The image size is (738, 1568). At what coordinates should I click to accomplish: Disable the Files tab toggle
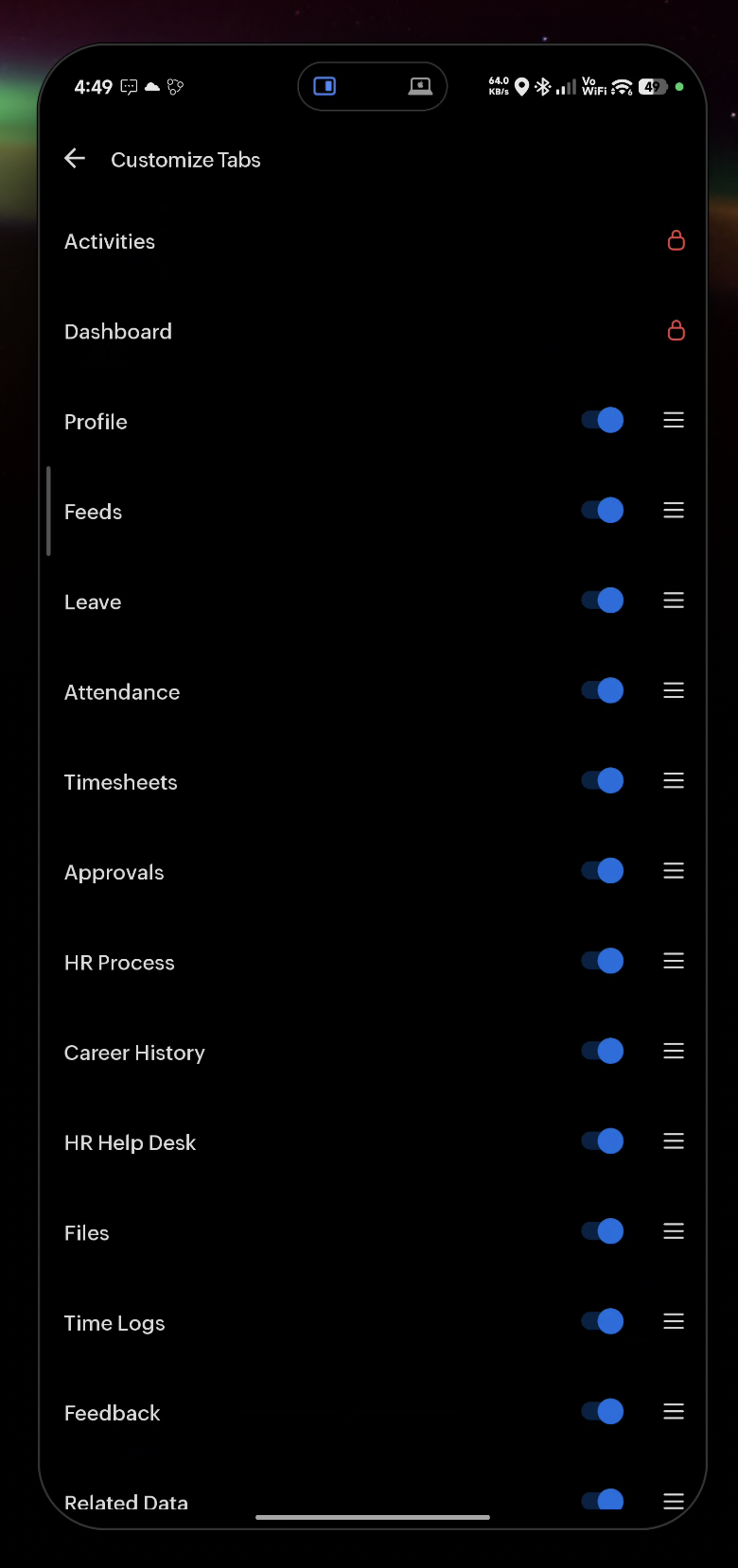coord(603,1231)
